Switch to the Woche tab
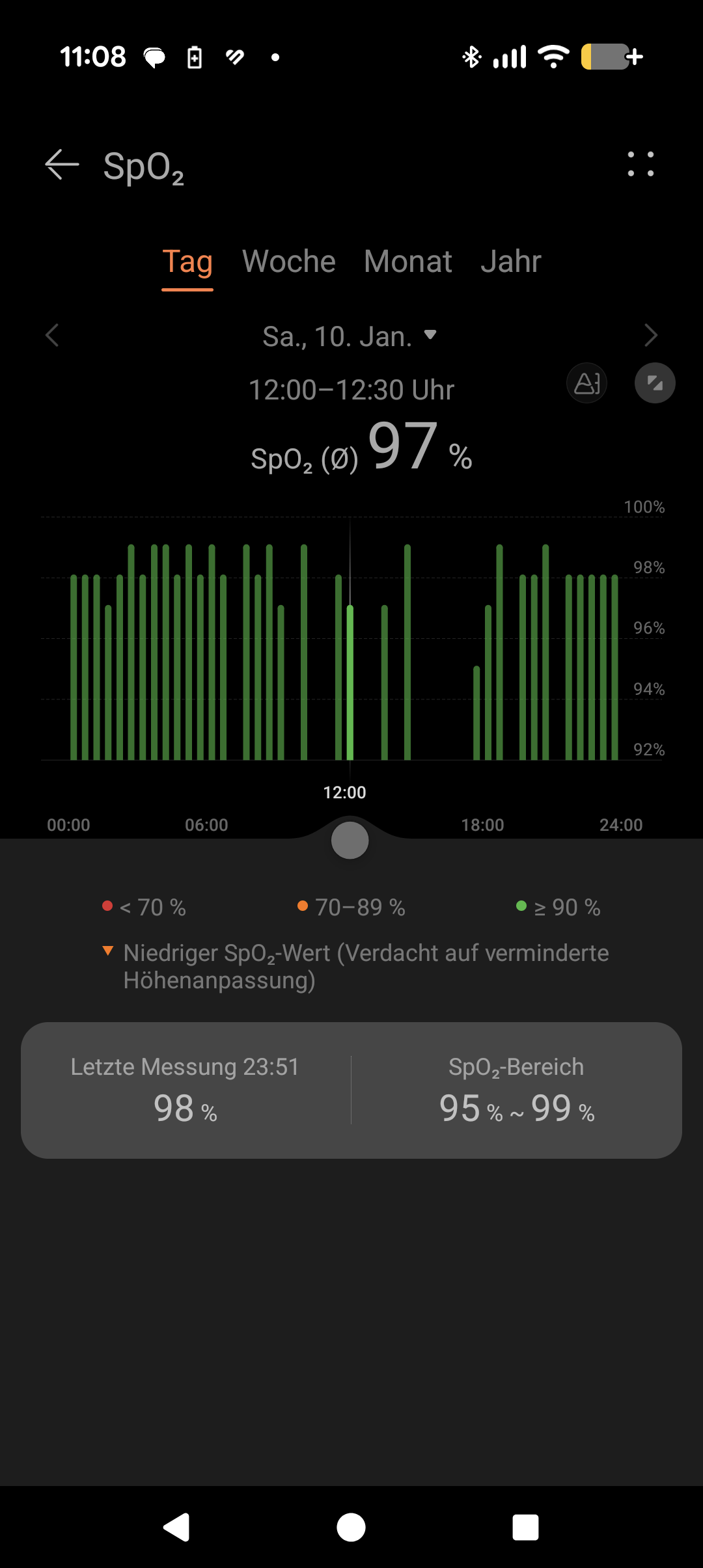The image size is (703, 1568). tap(288, 262)
